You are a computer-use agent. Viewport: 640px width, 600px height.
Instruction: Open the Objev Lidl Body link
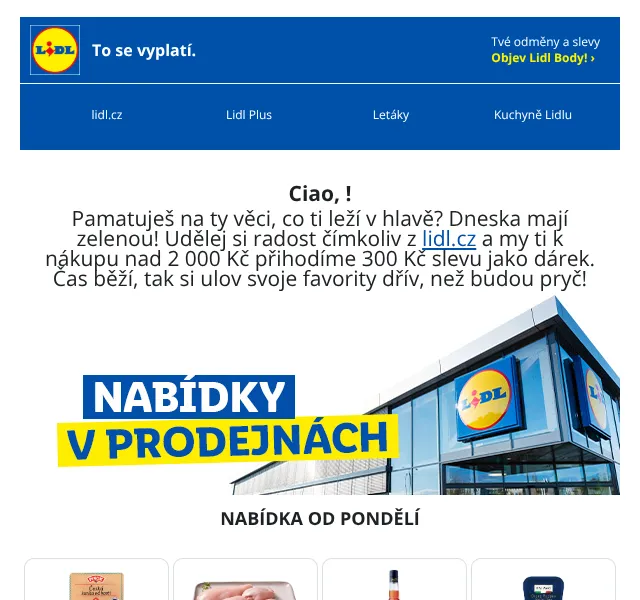click(x=542, y=58)
